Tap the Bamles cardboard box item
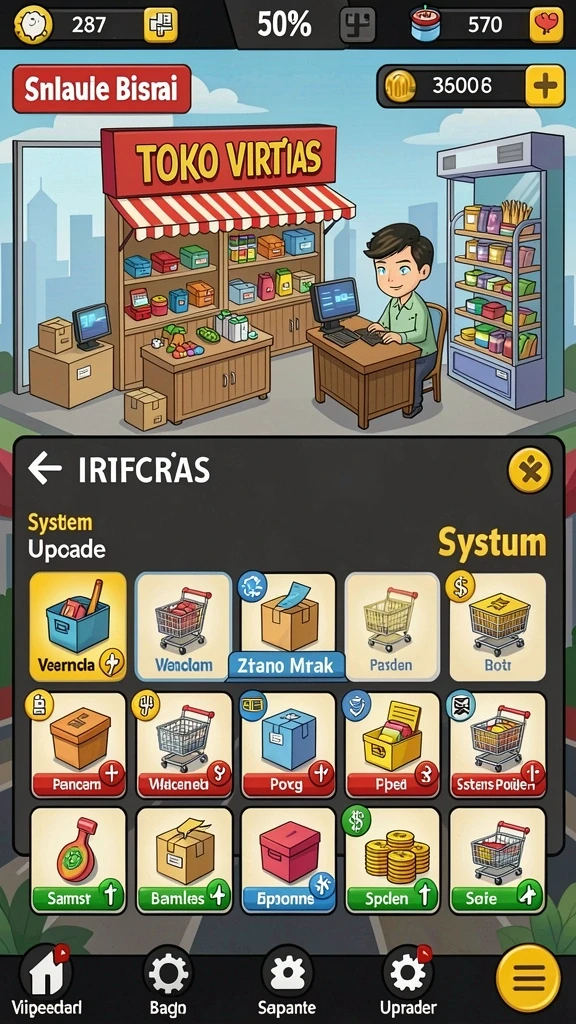 (x=184, y=861)
